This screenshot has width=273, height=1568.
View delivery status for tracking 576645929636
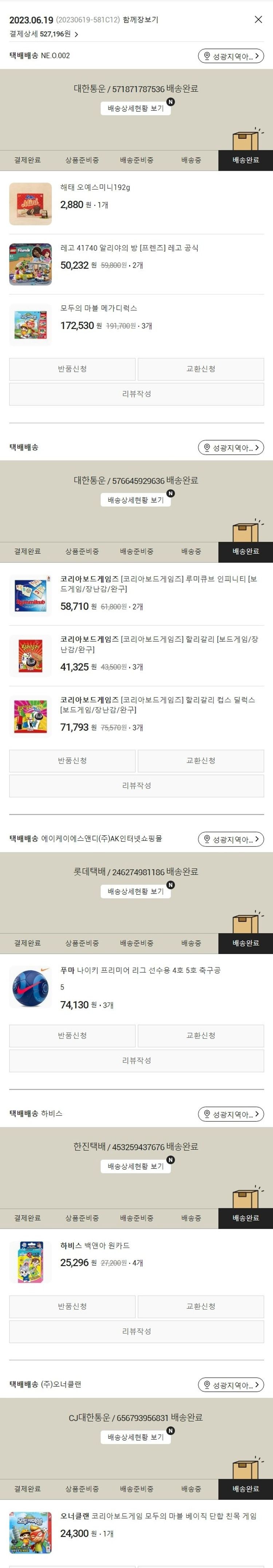[x=135, y=500]
